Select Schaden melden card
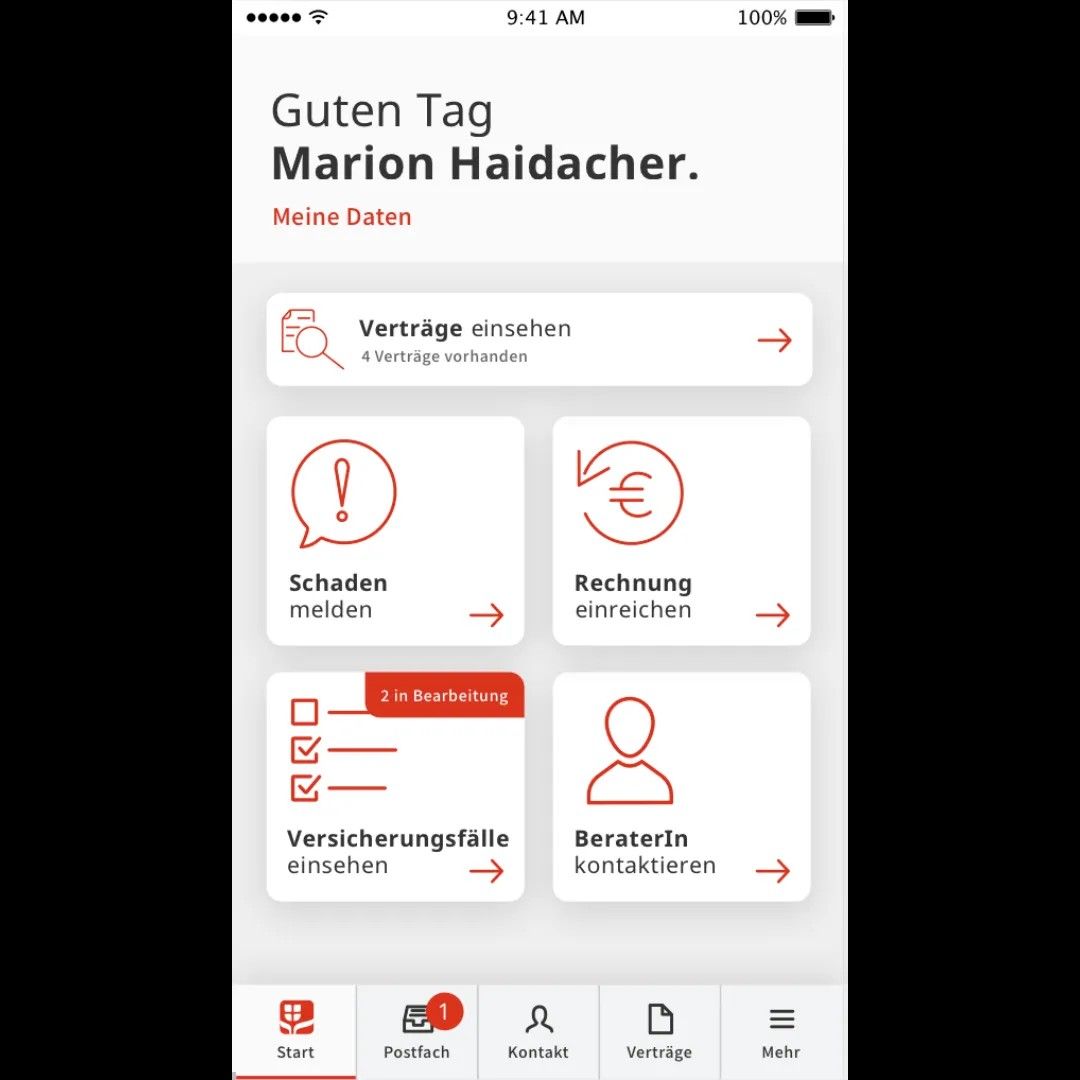The height and width of the screenshot is (1080, 1080). pyautogui.click(x=395, y=531)
